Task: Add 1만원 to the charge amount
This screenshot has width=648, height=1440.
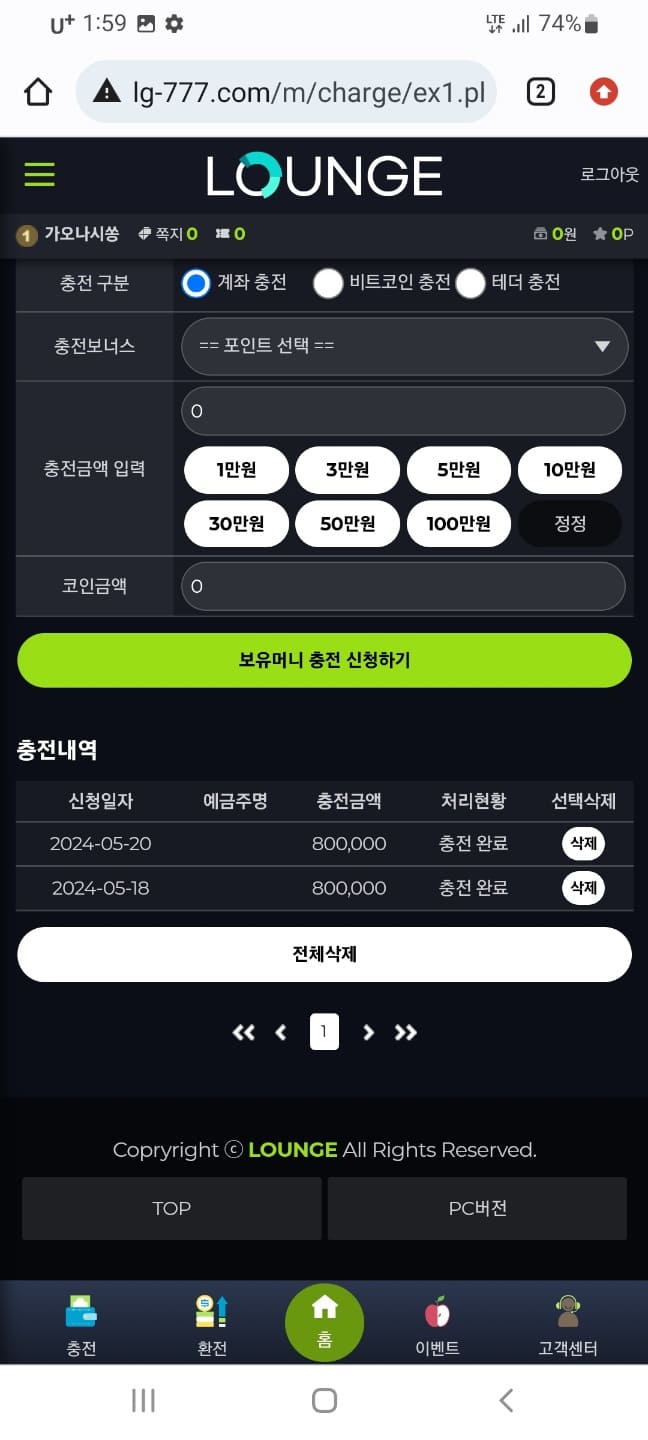Action: click(x=237, y=469)
